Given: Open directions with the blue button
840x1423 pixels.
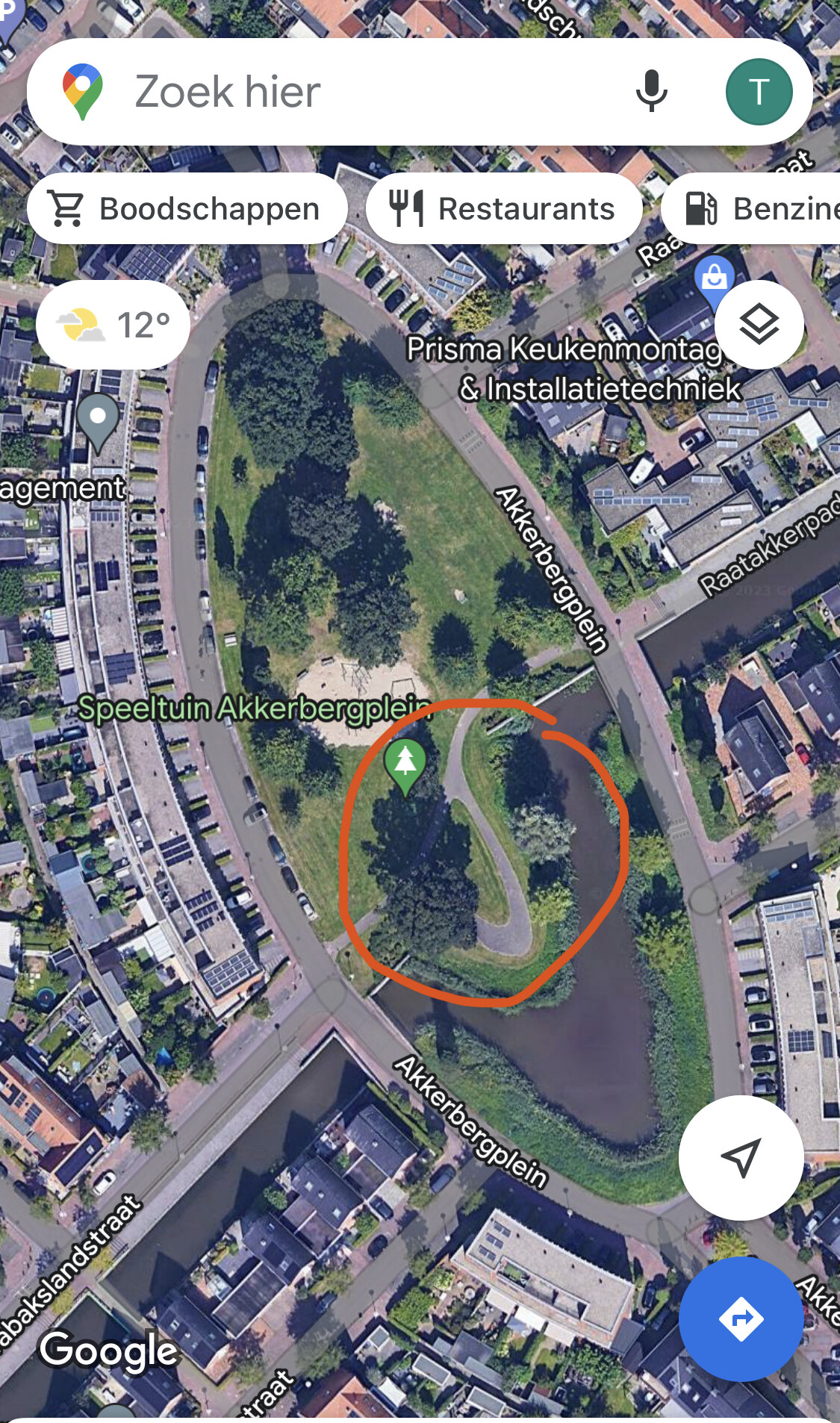Looking at the screenshot, I should 741,1319.
